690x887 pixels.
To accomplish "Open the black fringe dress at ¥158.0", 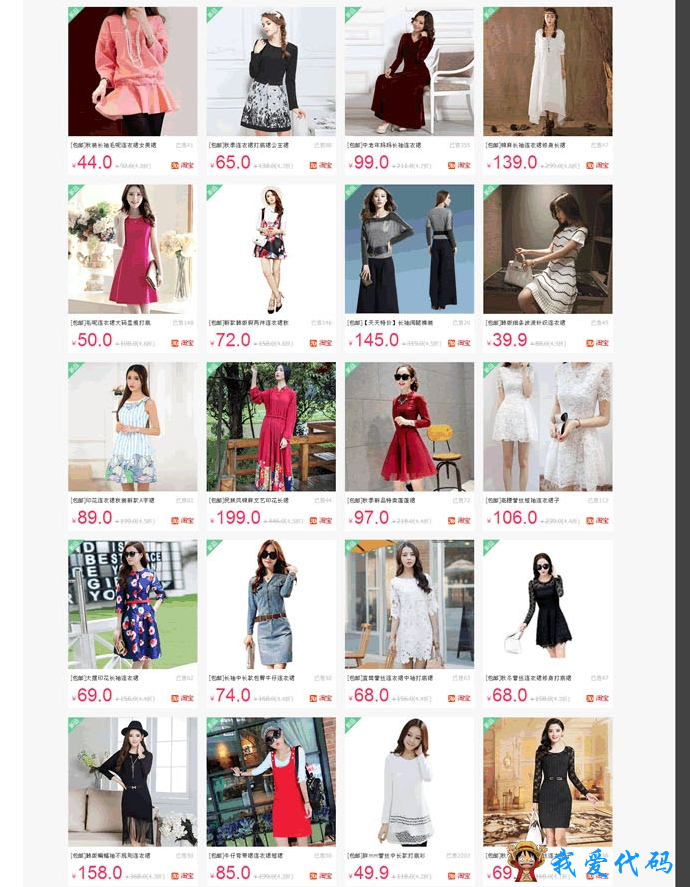I will tap(132, 782).
